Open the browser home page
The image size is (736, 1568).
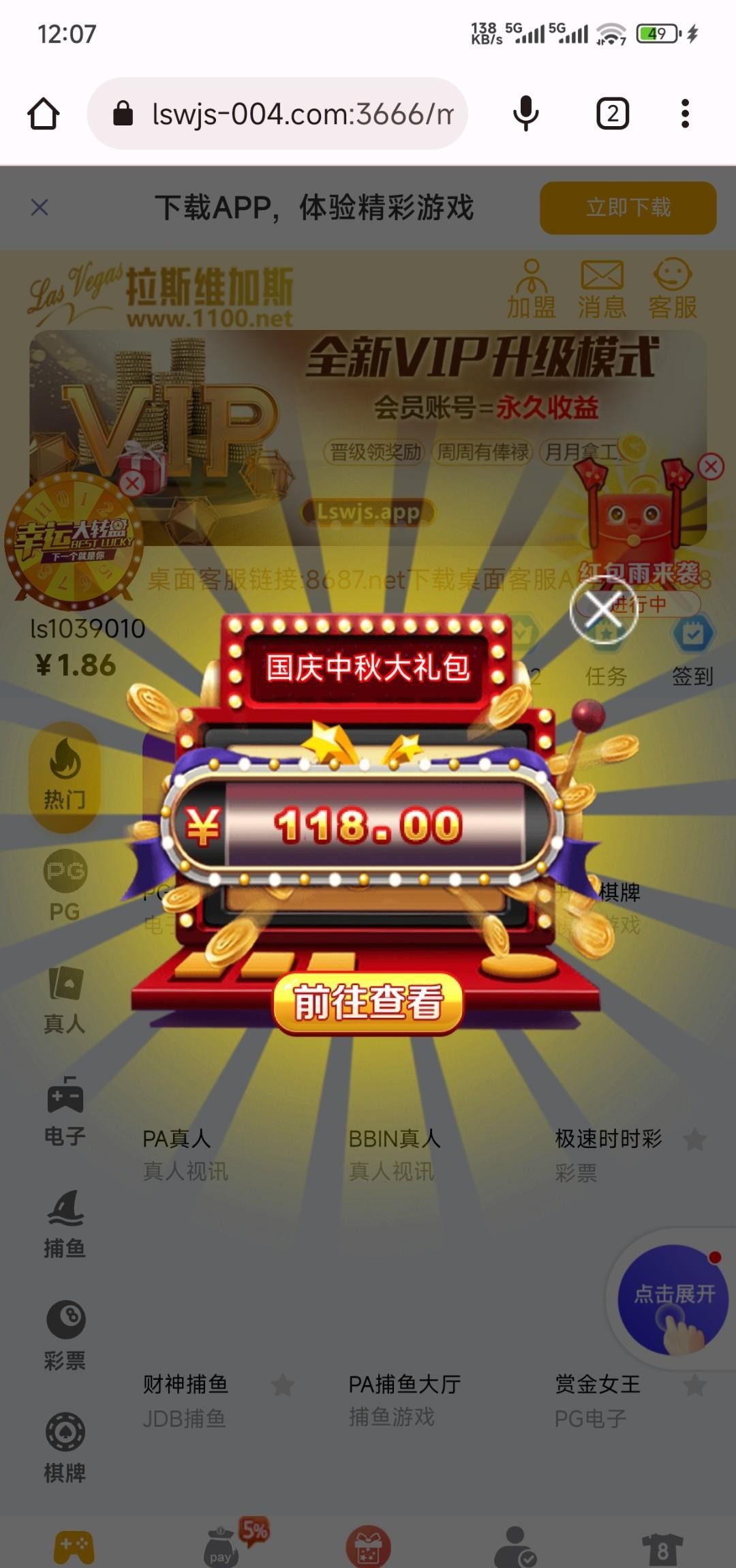43,114
